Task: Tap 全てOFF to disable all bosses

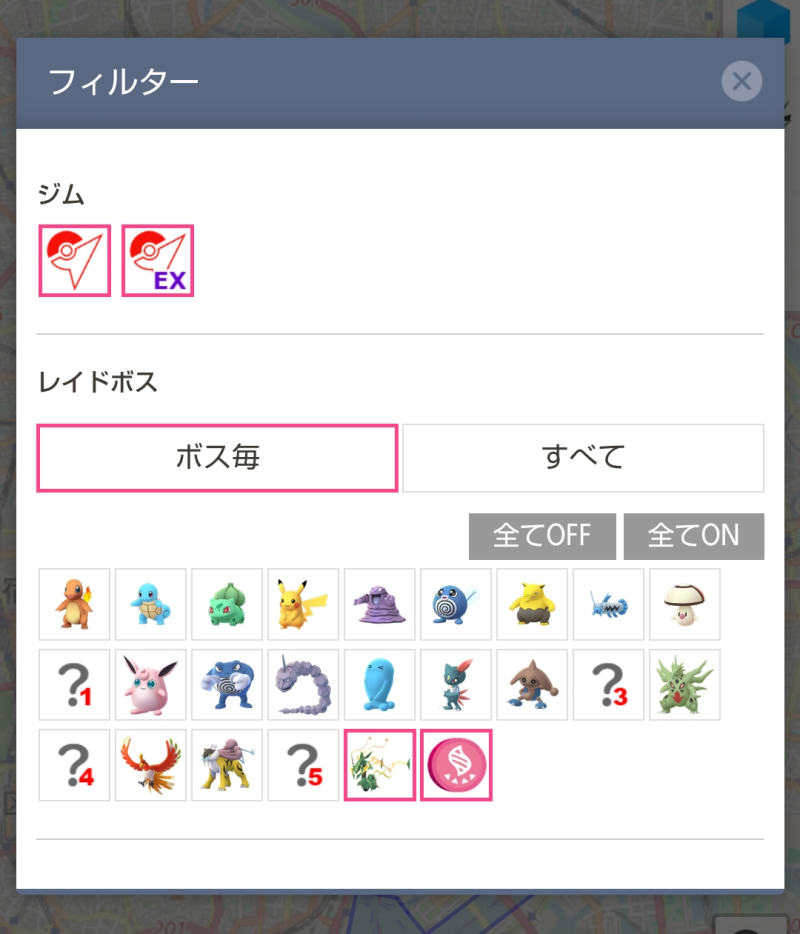Action: [542, 537]
